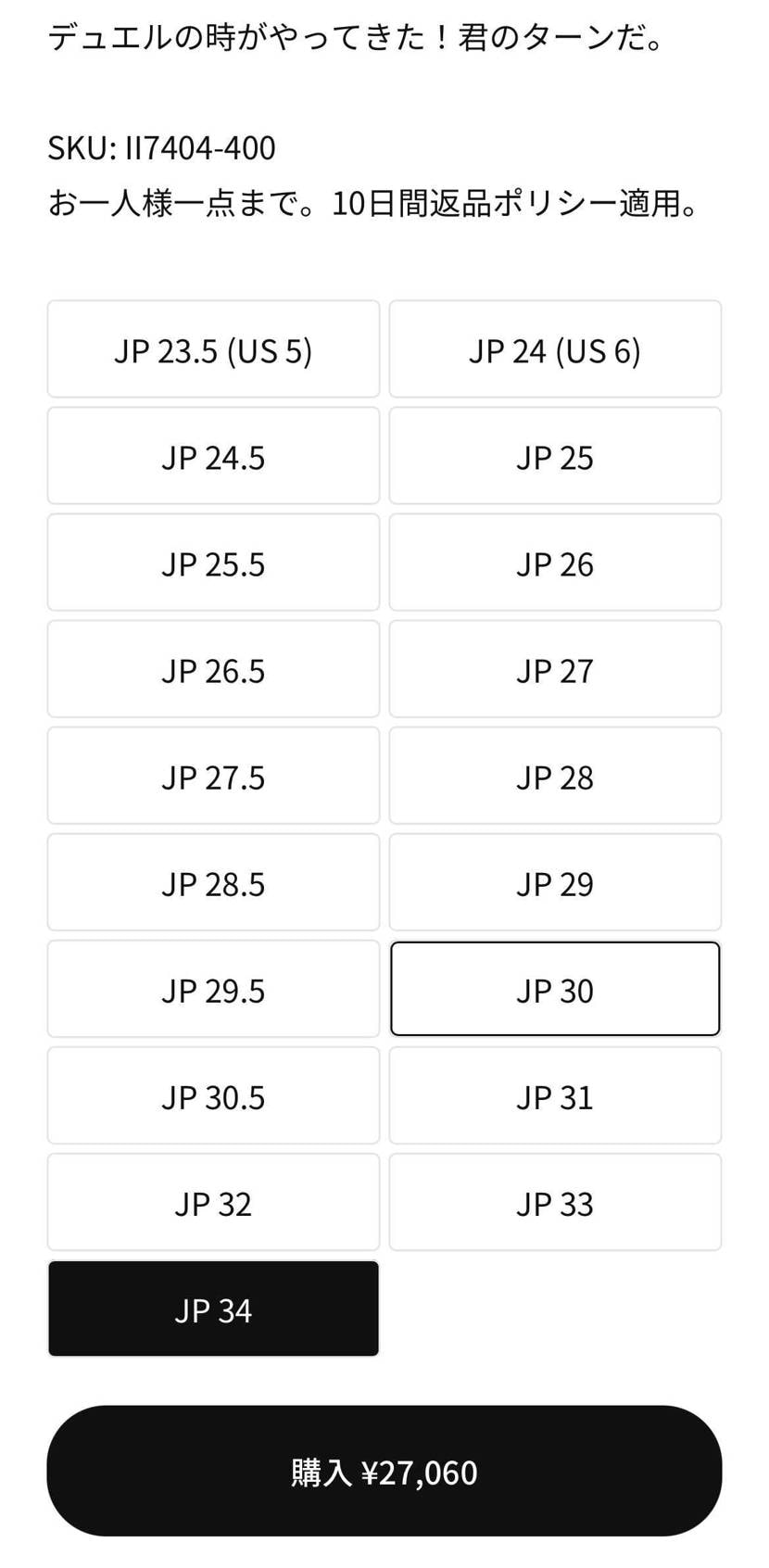Select shoe size JP 25
Viewport: 769px width, 1568px height.
[x=554, y=456]
